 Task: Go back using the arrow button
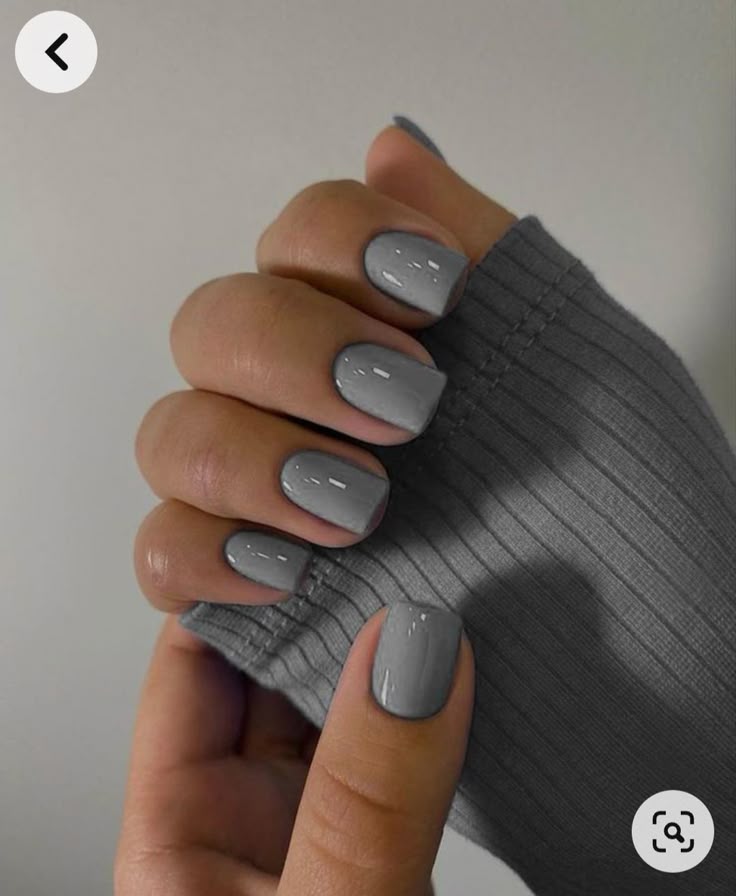56,52
